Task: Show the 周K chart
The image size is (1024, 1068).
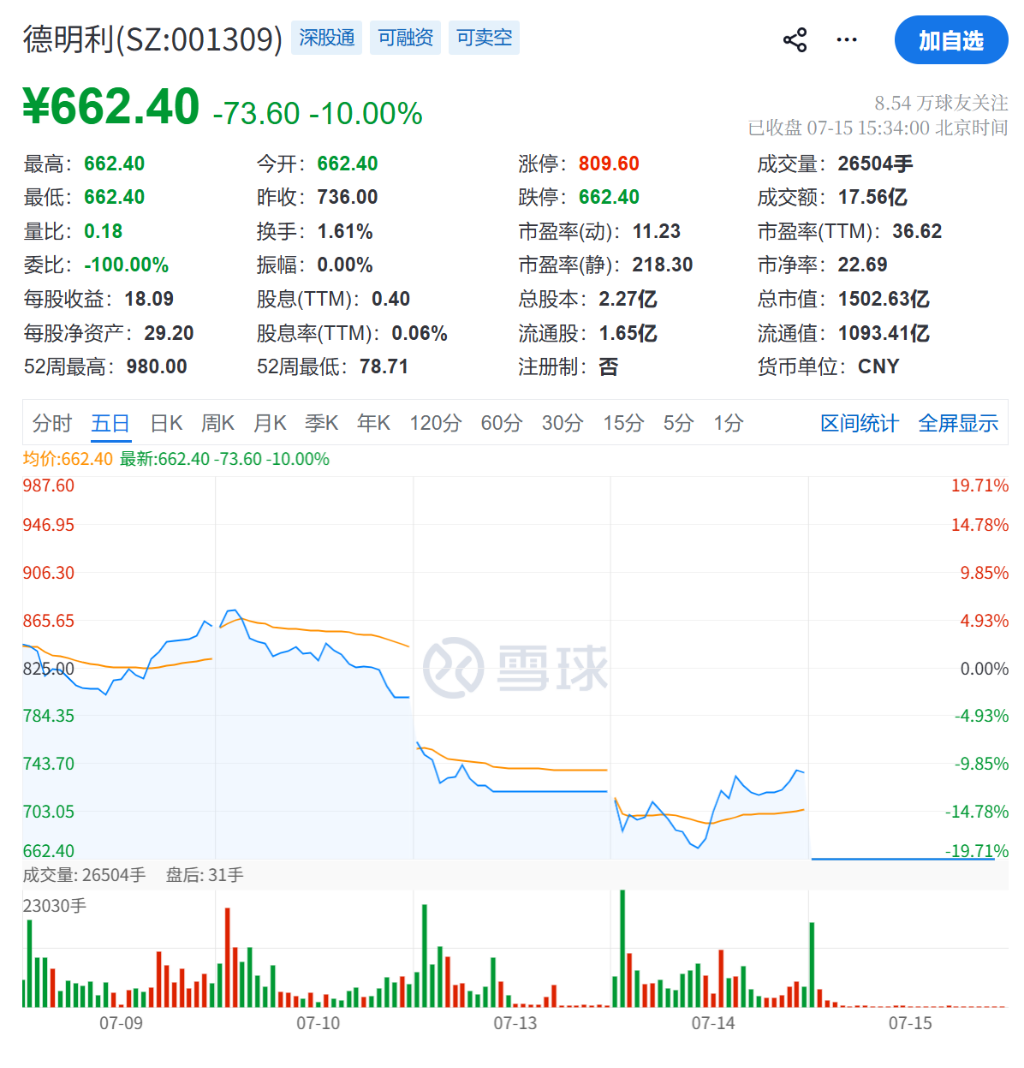Action: [217, 423]
